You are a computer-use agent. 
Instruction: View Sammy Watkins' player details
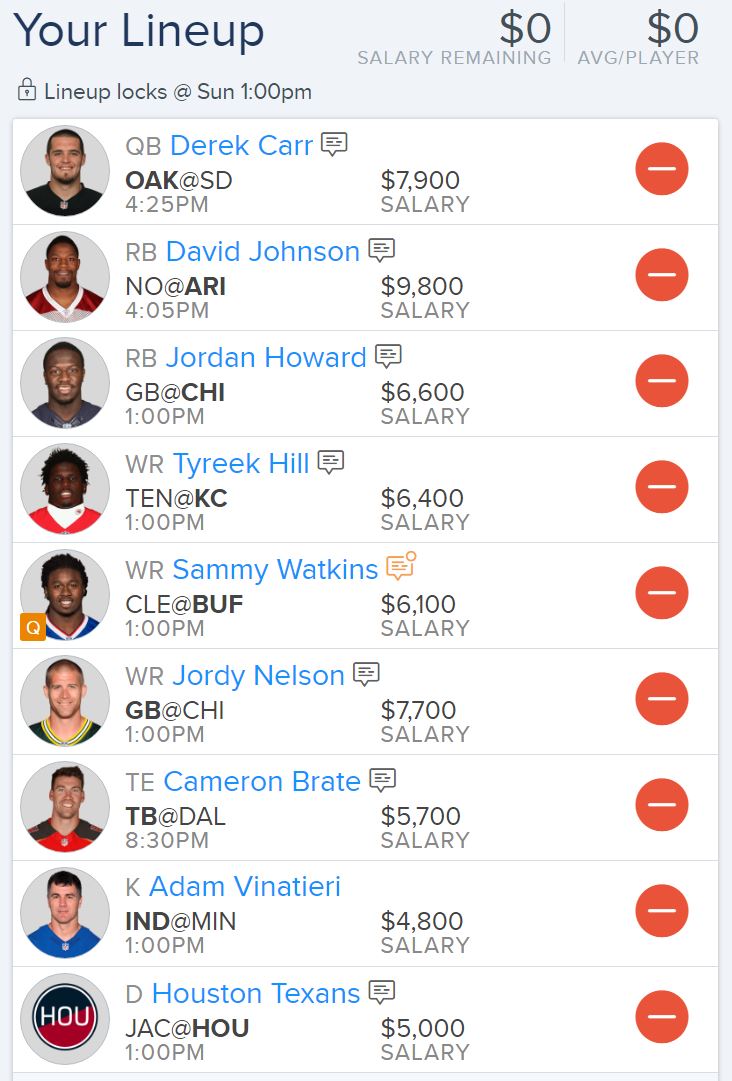(x=275, y=570)
